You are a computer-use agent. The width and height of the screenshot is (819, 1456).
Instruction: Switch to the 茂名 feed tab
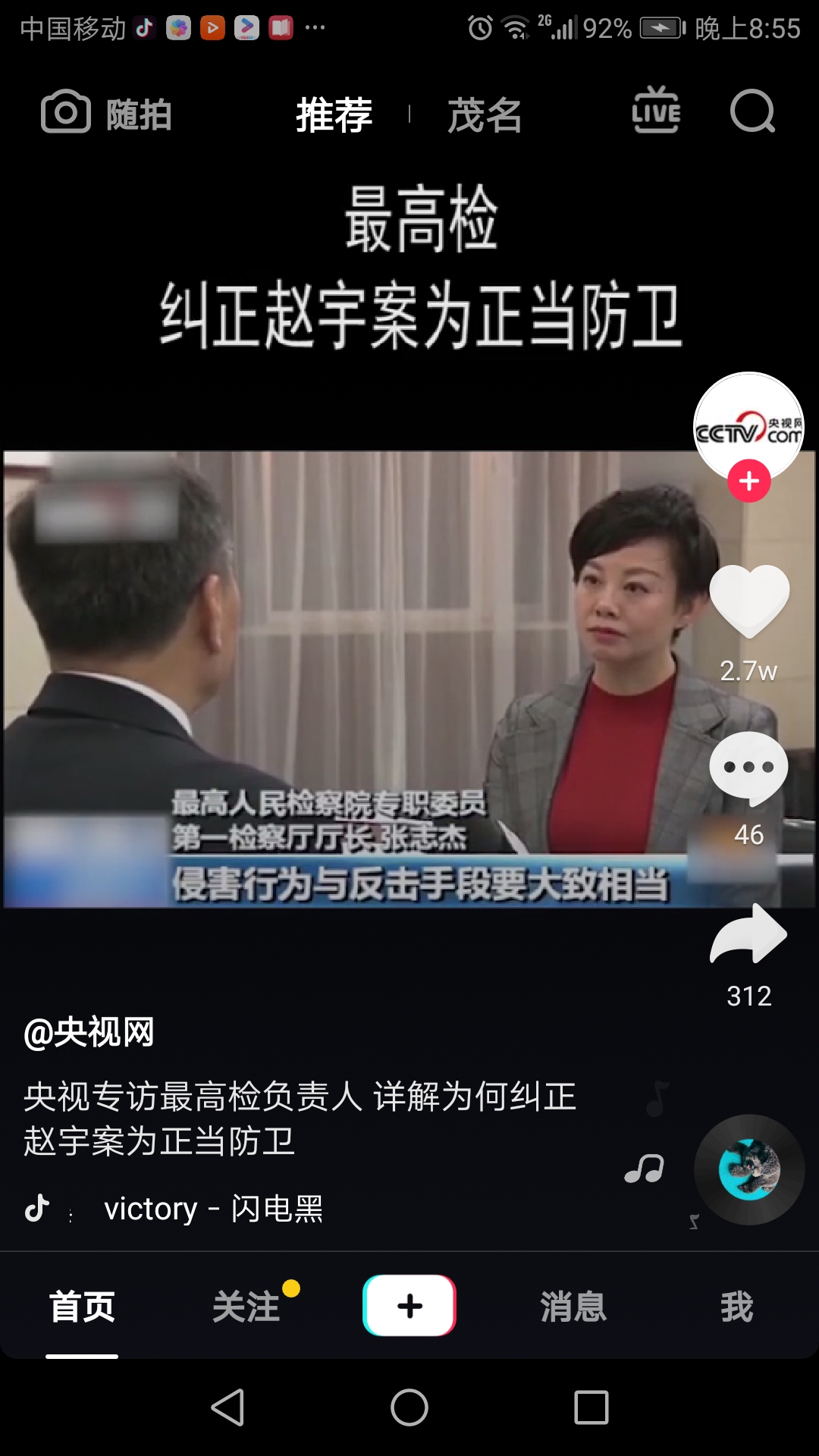[x=484, y=115]
